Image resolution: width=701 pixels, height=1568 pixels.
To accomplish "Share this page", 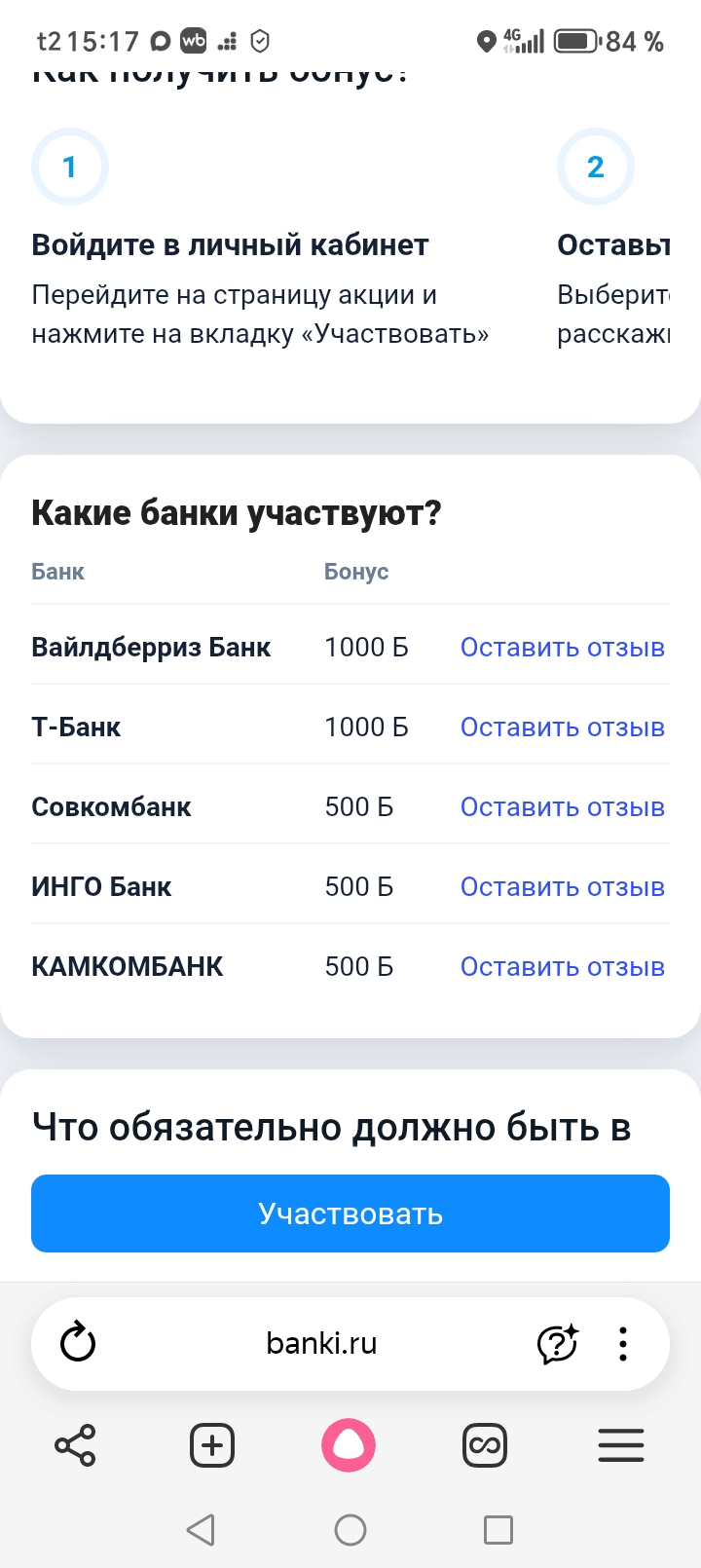I will (x=76, y=1445).
